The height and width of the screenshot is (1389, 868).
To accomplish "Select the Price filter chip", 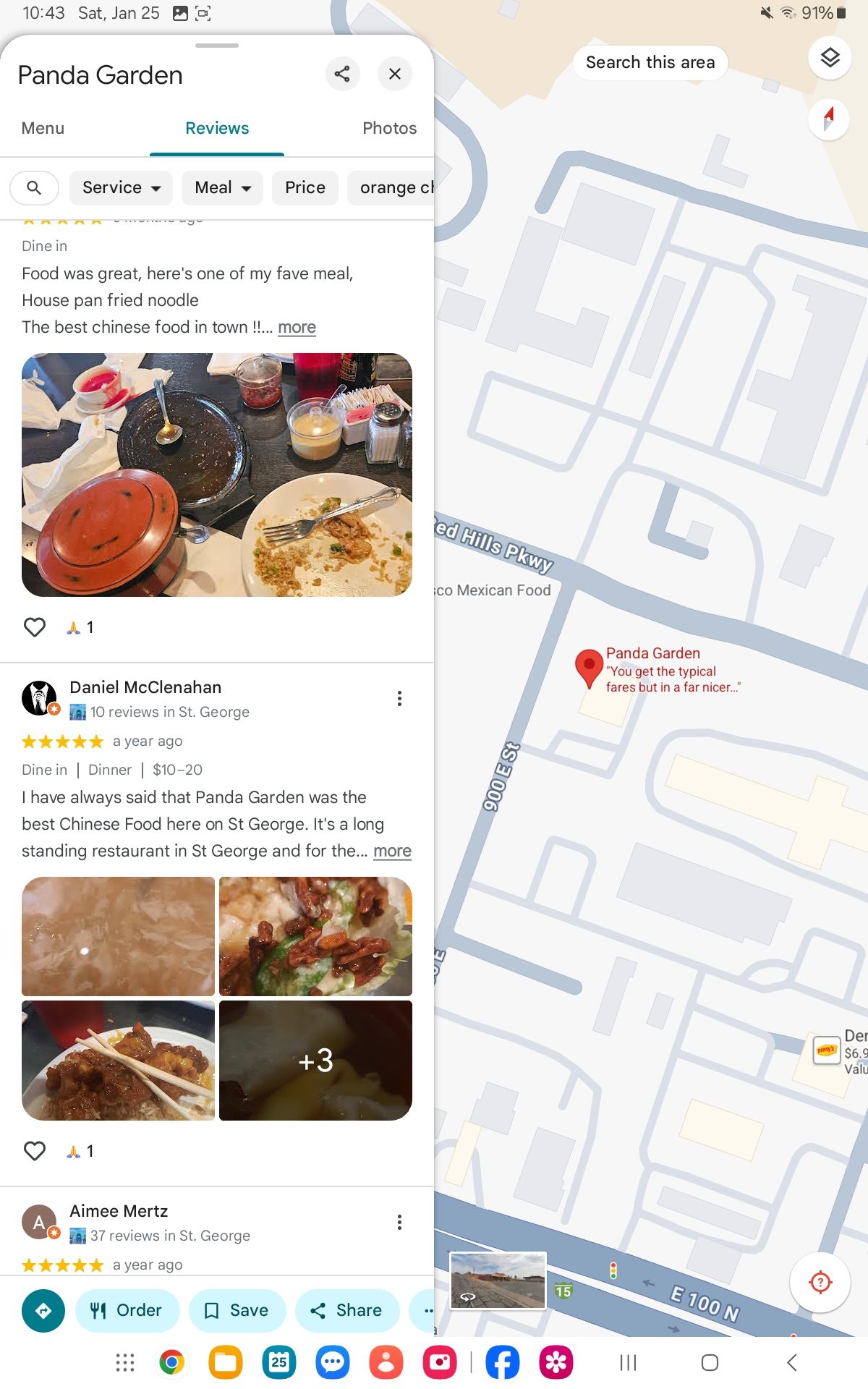I will (x=305, y=187).
